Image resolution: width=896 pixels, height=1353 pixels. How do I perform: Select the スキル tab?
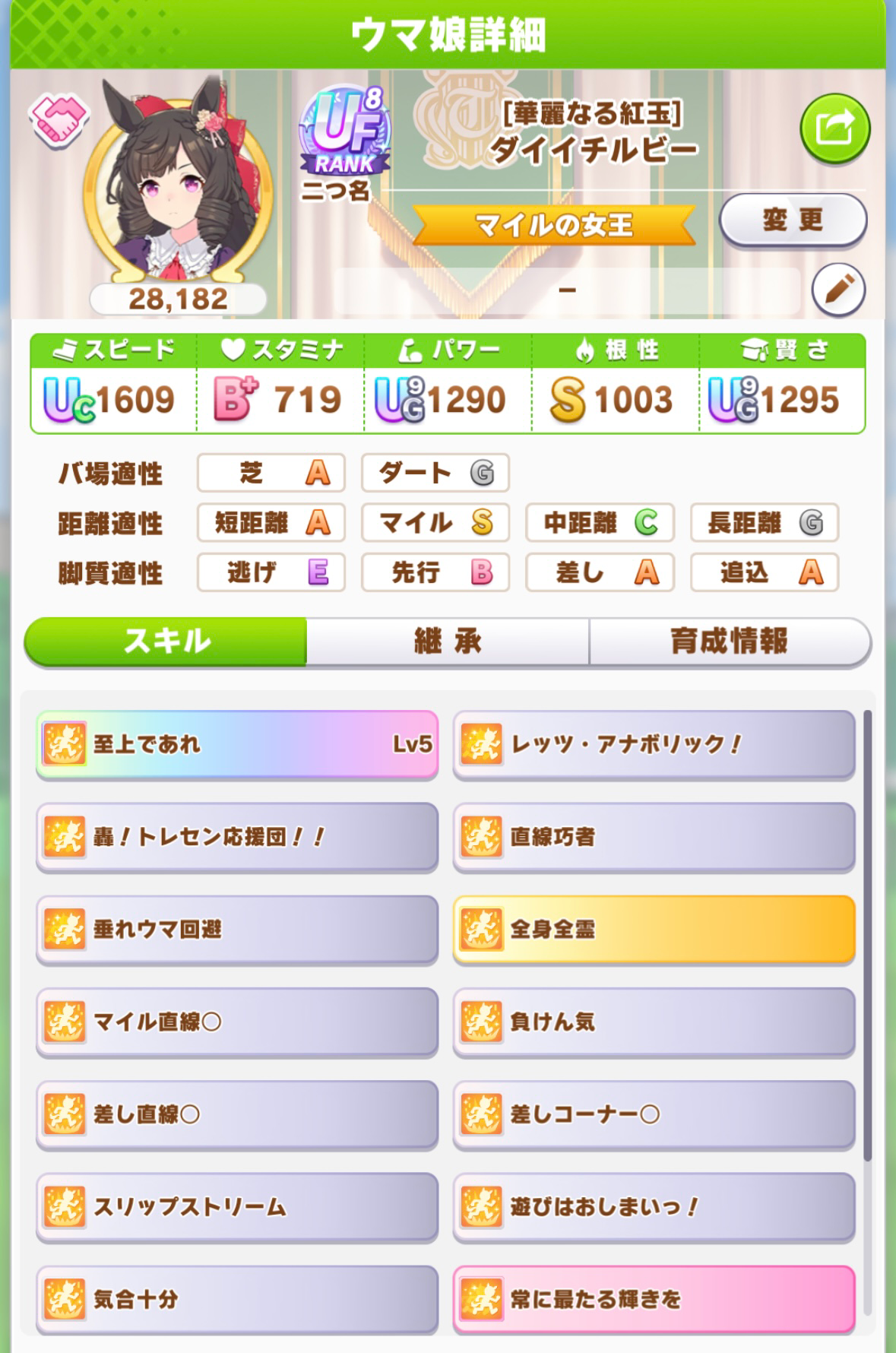(x=166, y=642)
